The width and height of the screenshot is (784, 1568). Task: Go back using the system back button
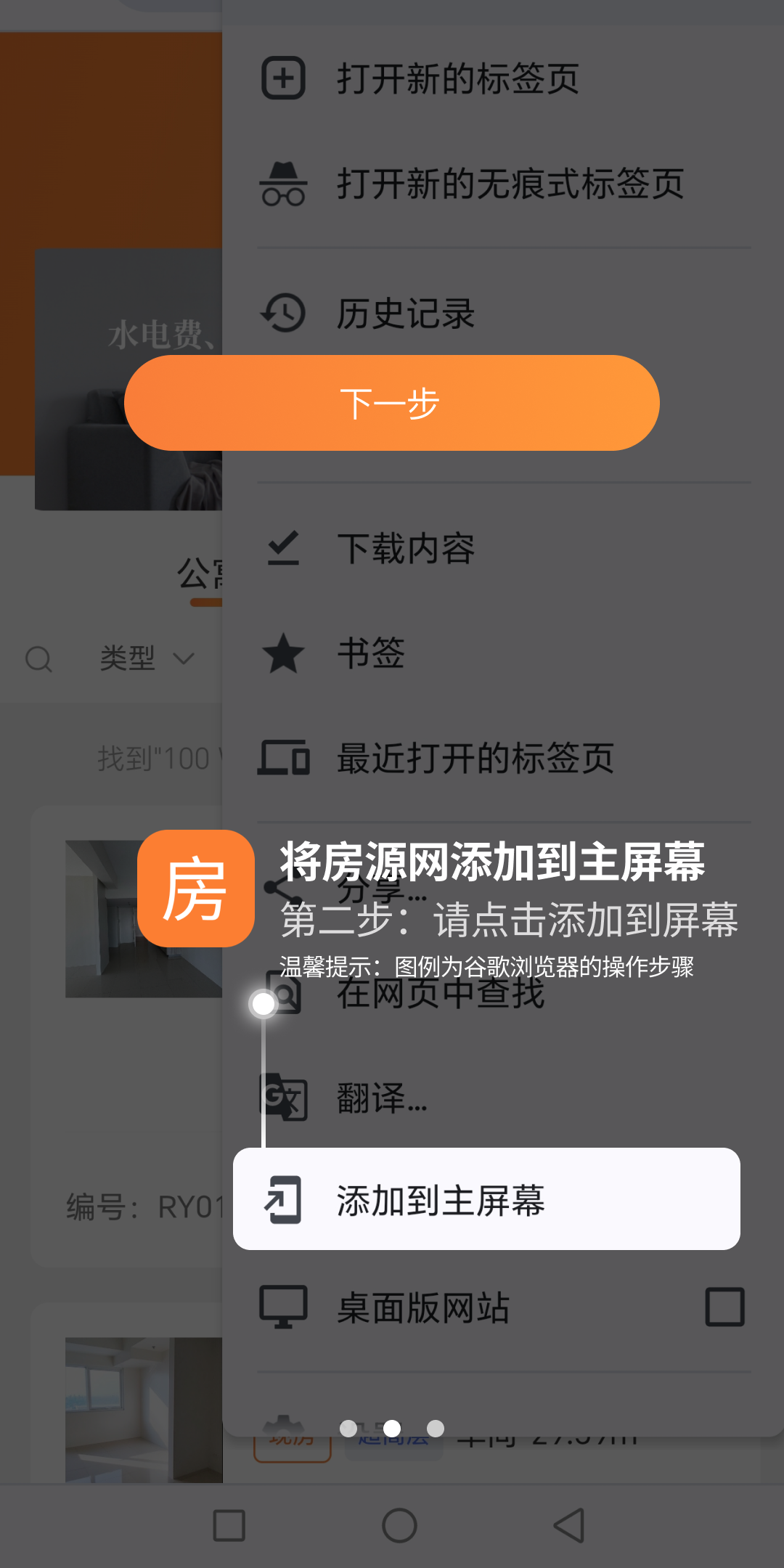coord(569,1525)
